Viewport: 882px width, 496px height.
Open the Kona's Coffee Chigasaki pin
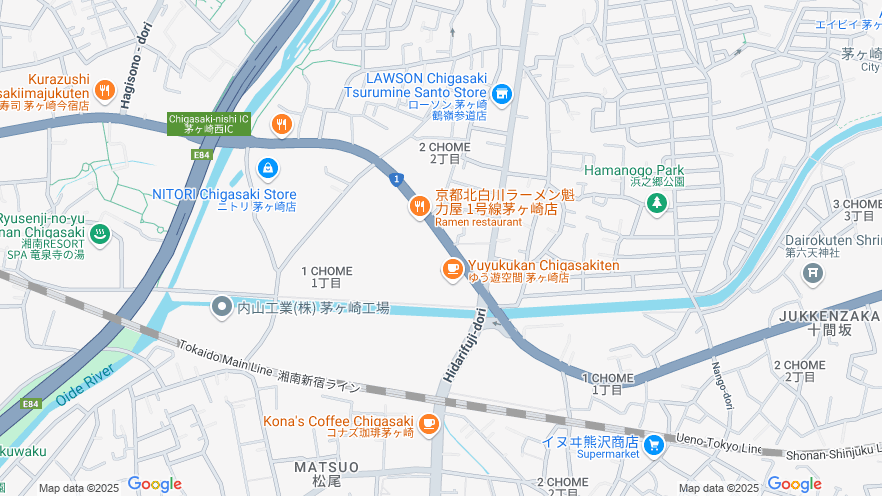coord(429,425)
